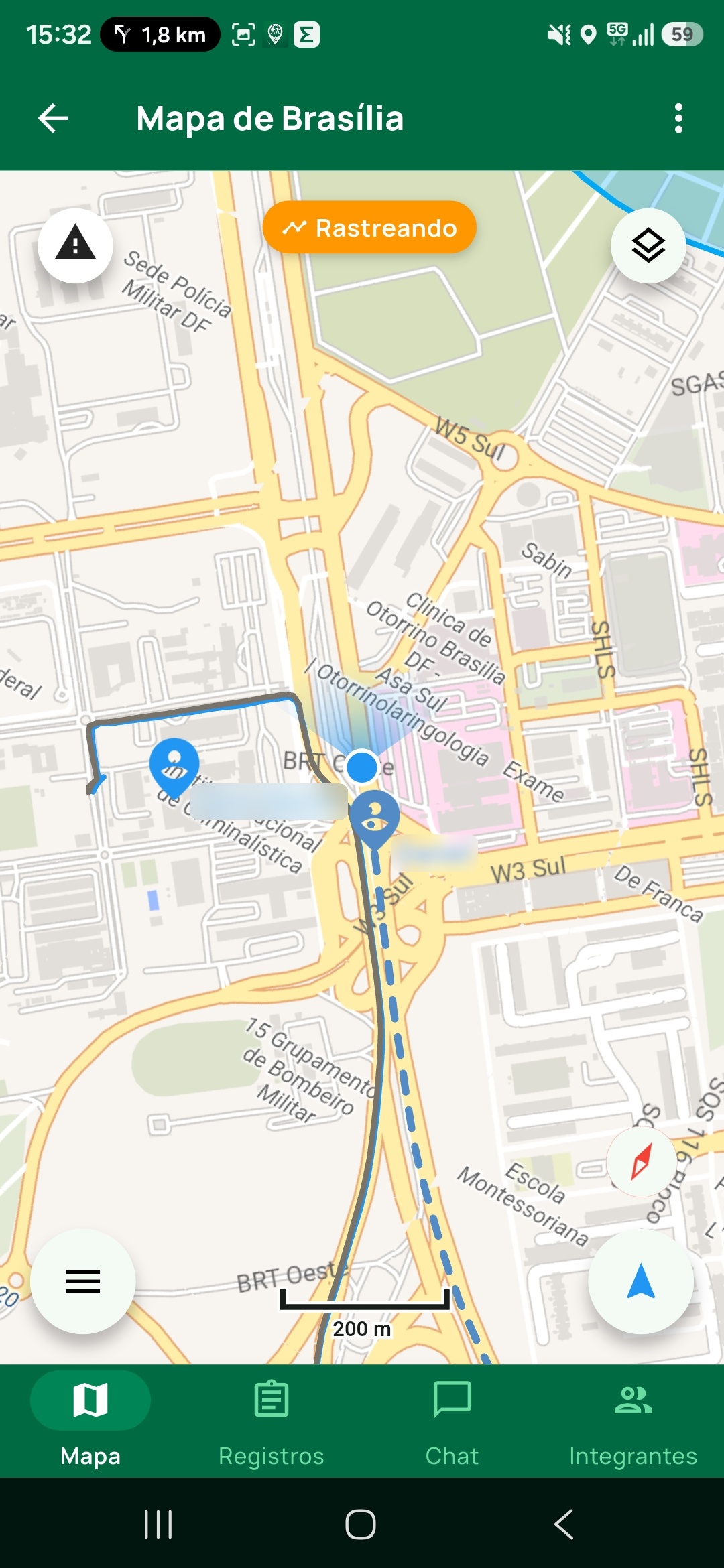Tap the warning alert triangle button
The image size is (724, 1568).
75,245
